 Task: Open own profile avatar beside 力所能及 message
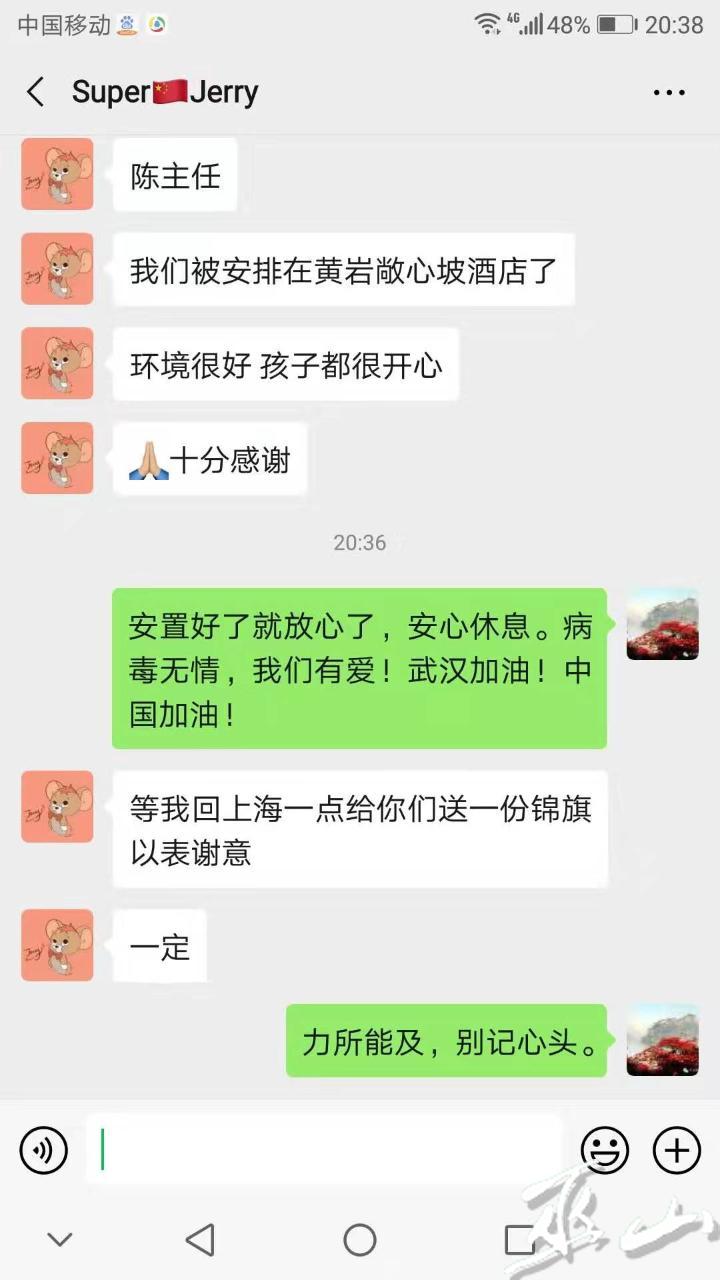662,1040
